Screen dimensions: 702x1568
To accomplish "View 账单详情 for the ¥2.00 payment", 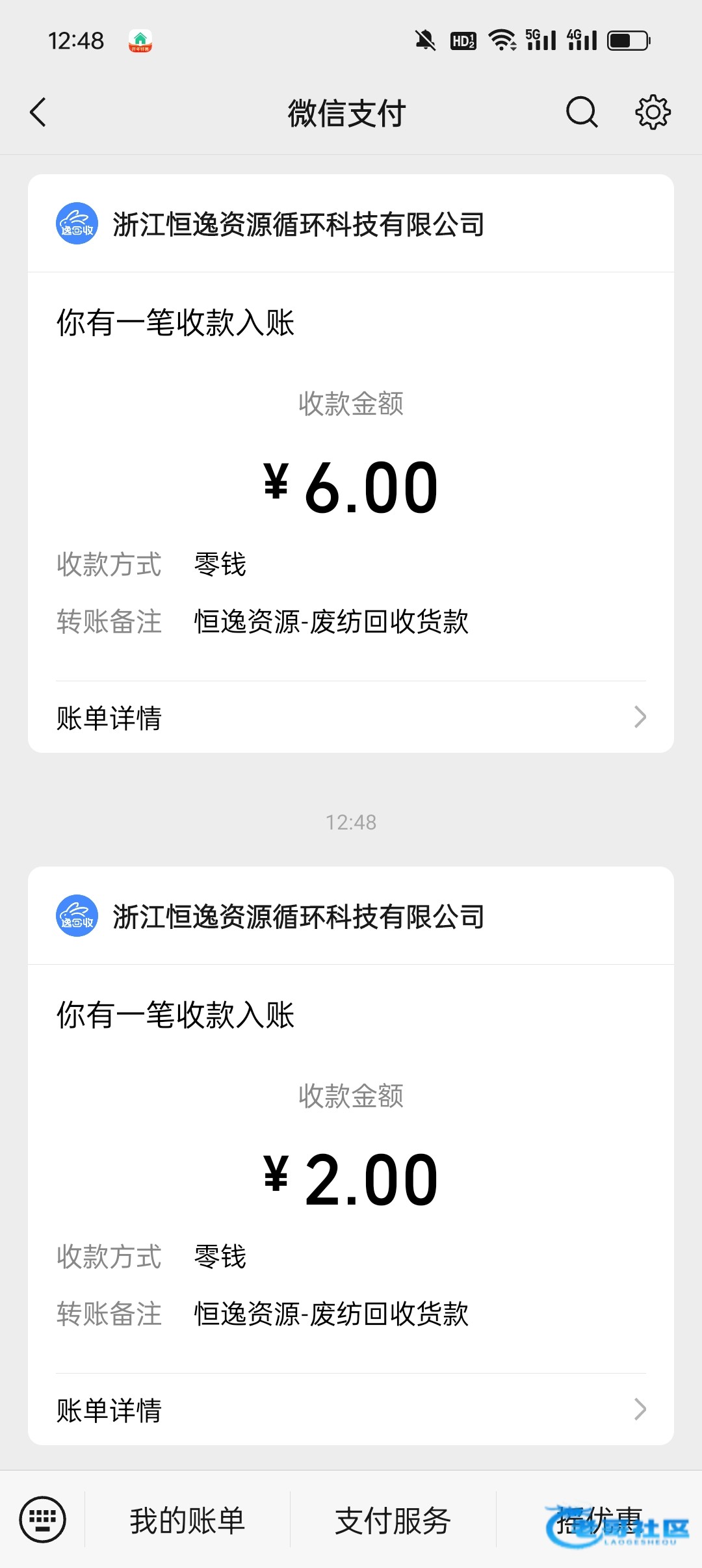I will coord(351,1410).
